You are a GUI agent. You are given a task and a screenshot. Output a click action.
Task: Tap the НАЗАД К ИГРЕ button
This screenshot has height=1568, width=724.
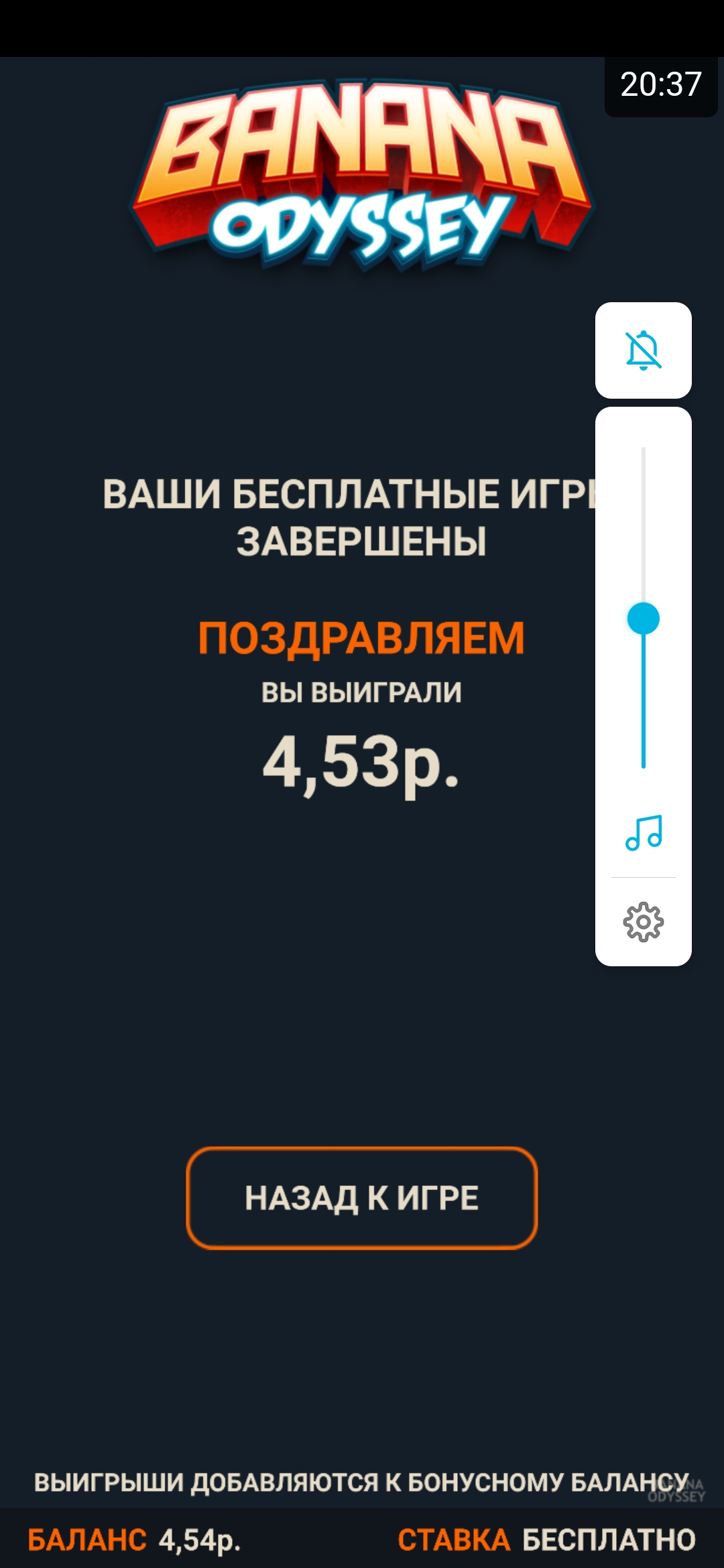click(362, 1197)
